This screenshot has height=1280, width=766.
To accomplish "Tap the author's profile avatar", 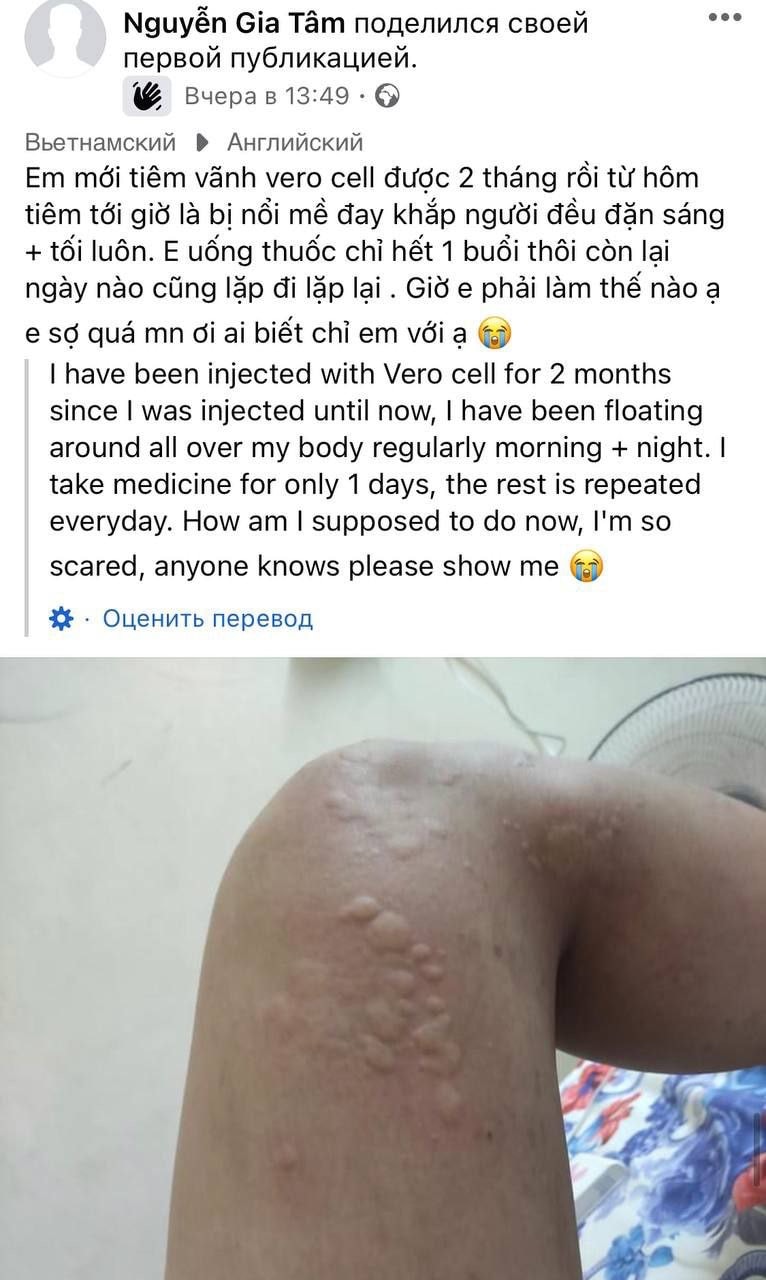I will pos(65,36).
